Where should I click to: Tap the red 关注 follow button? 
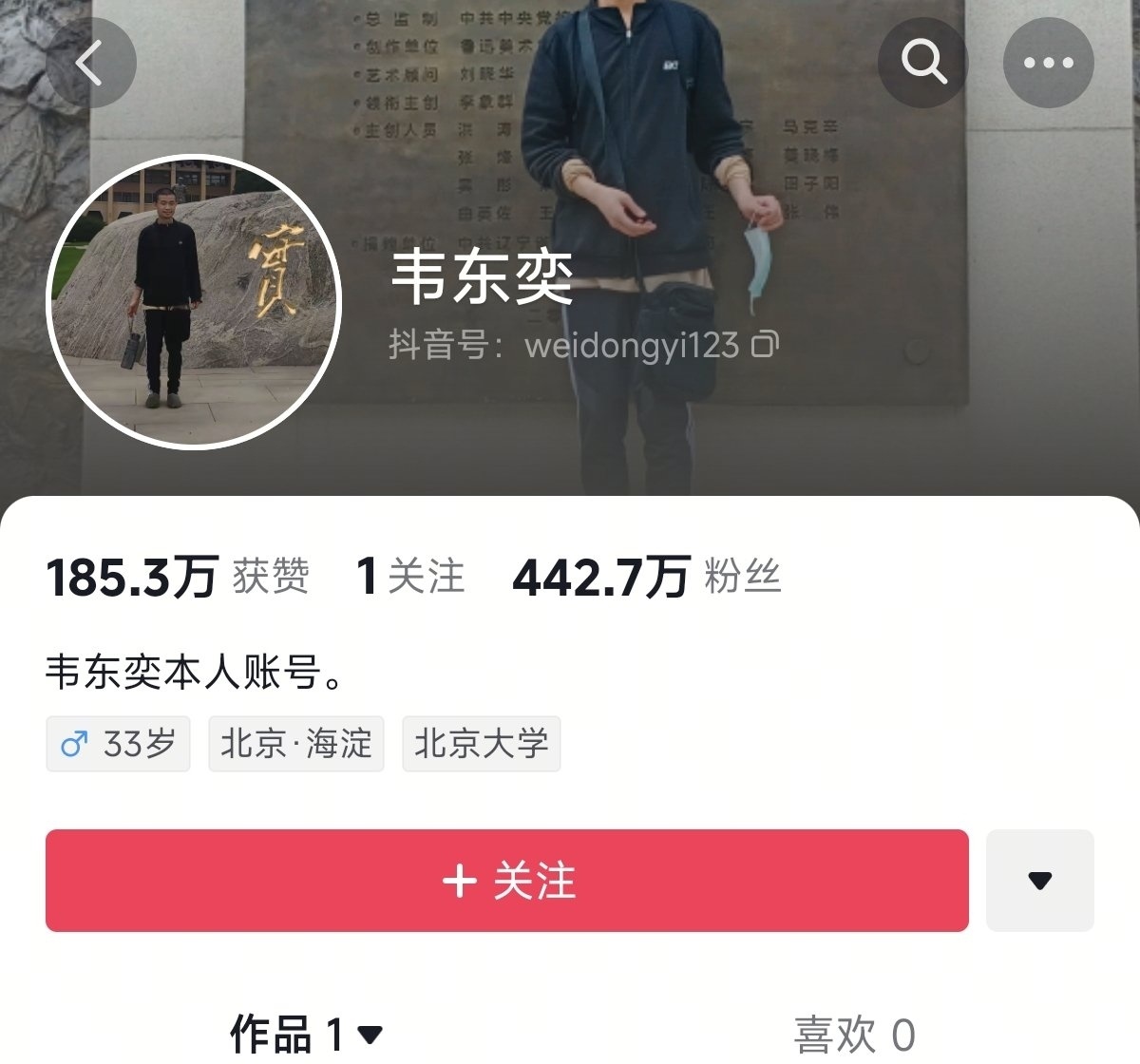506,881
